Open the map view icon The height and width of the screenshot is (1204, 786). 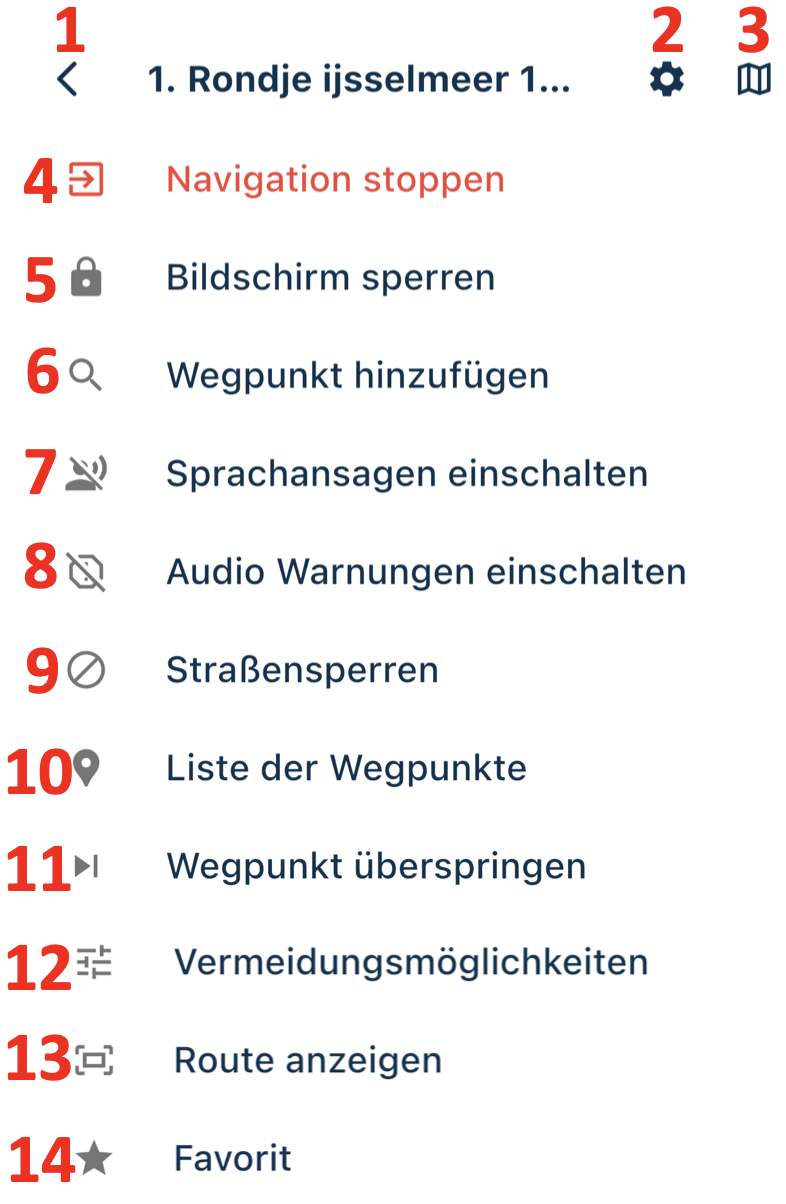754,80
